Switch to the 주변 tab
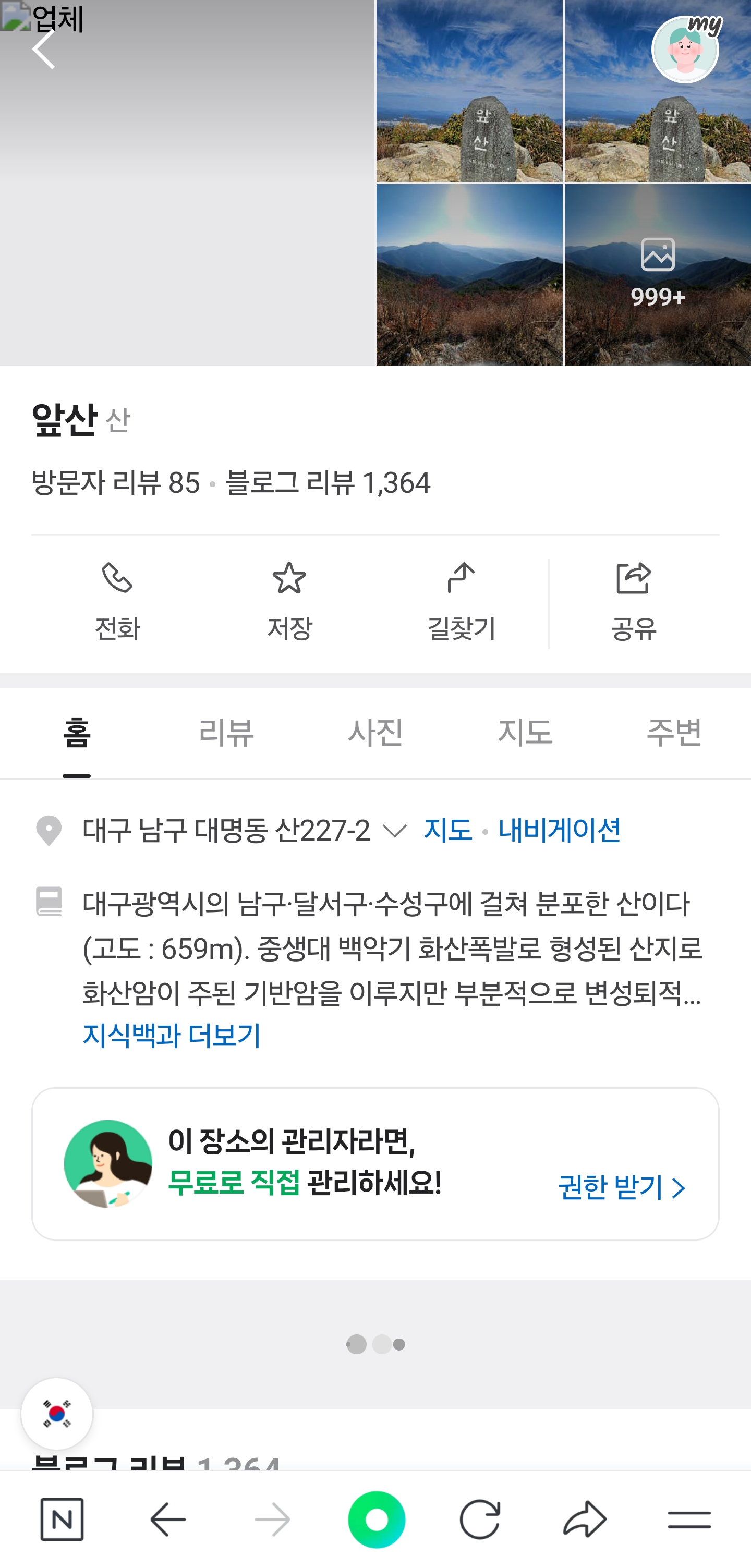Image resolution: width=751 pixels, height=1568 pixels. pos(674,733)
